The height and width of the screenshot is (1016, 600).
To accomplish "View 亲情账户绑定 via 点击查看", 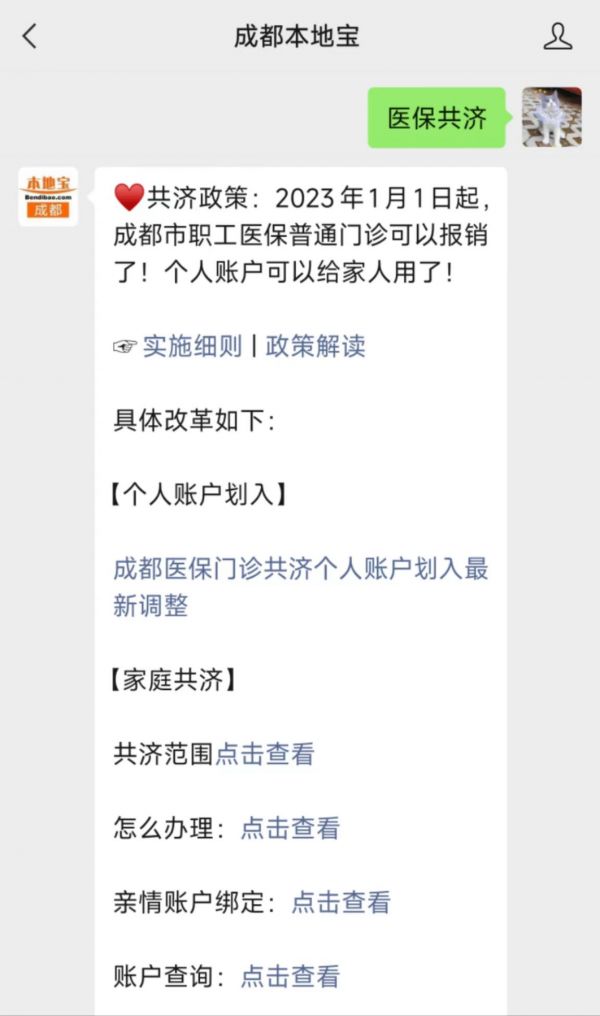I will 340,902.
